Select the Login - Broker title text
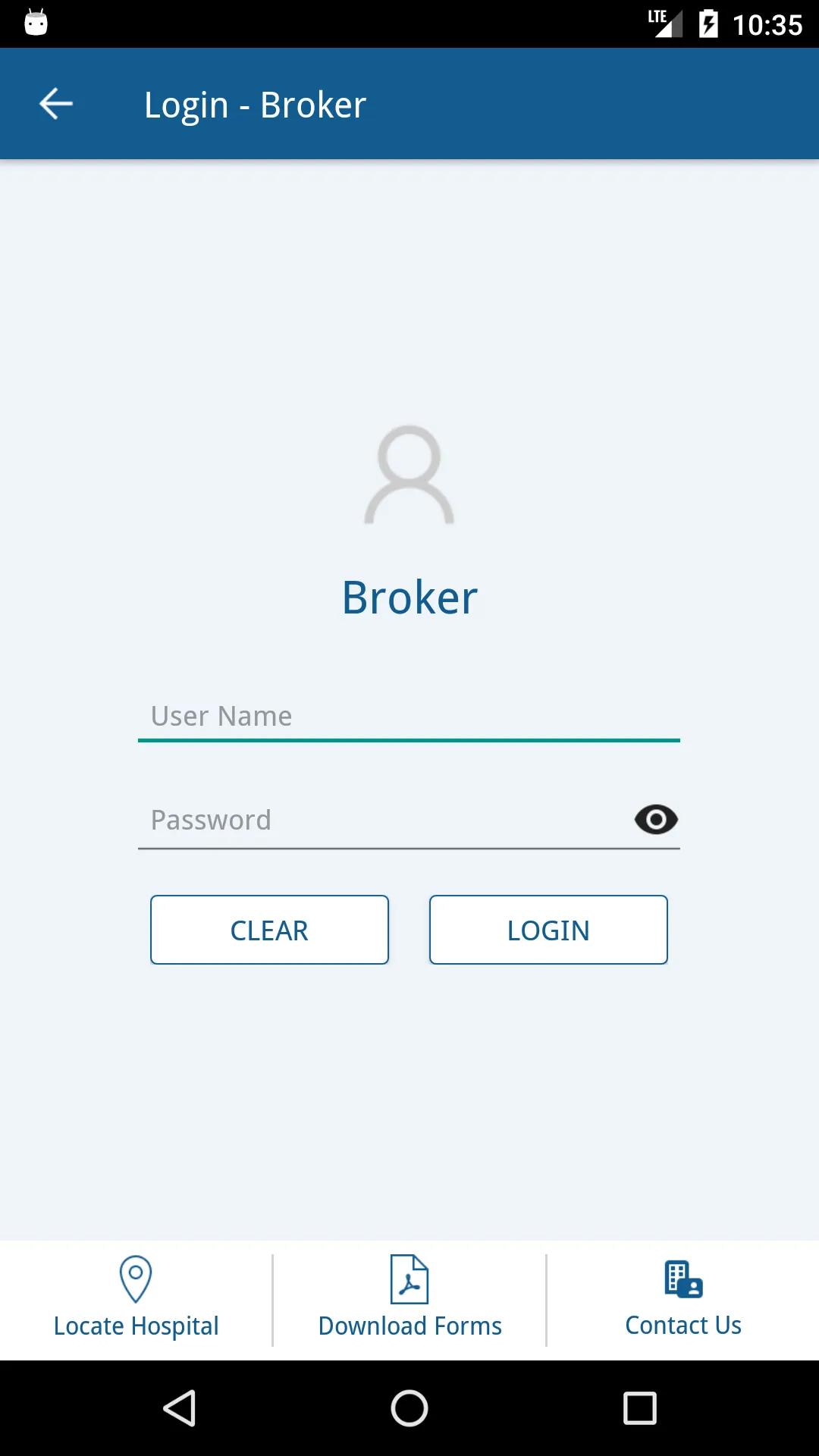This screenshot has height=1456, width=819. pos(255,103)
